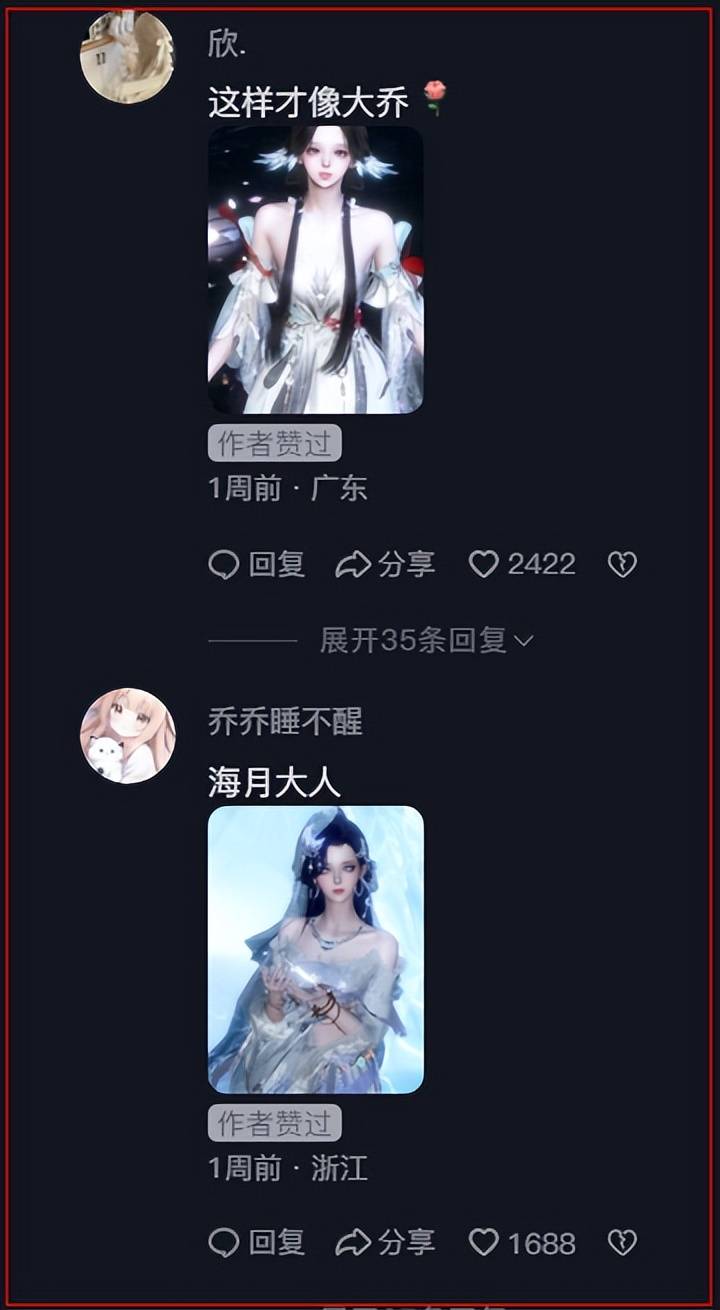Reply to 乔乔睡不醒's comment

pos(257,1243)
